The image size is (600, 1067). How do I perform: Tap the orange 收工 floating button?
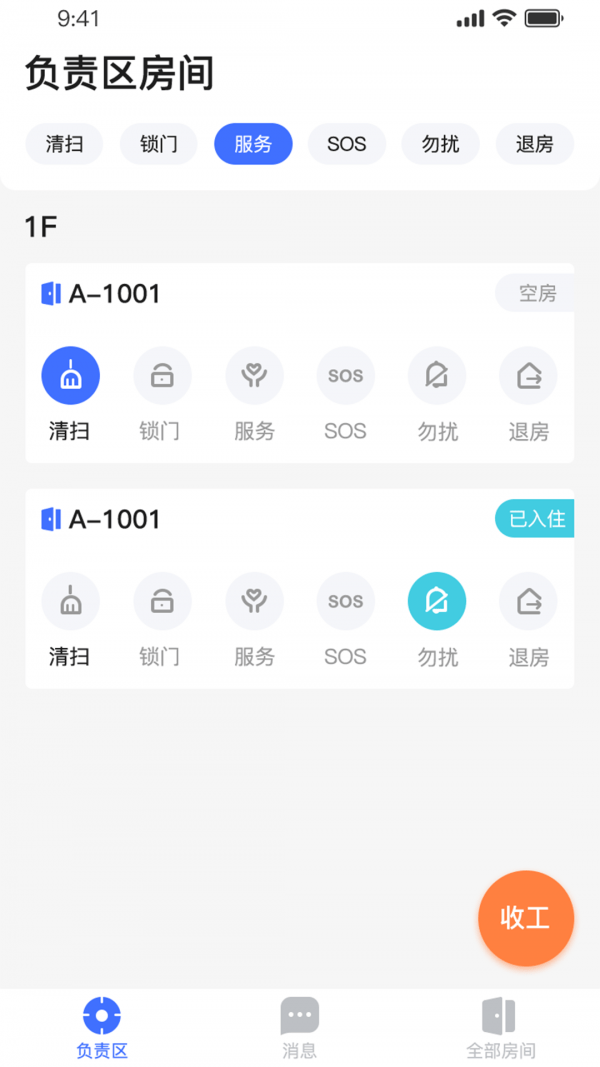[526, 918]
